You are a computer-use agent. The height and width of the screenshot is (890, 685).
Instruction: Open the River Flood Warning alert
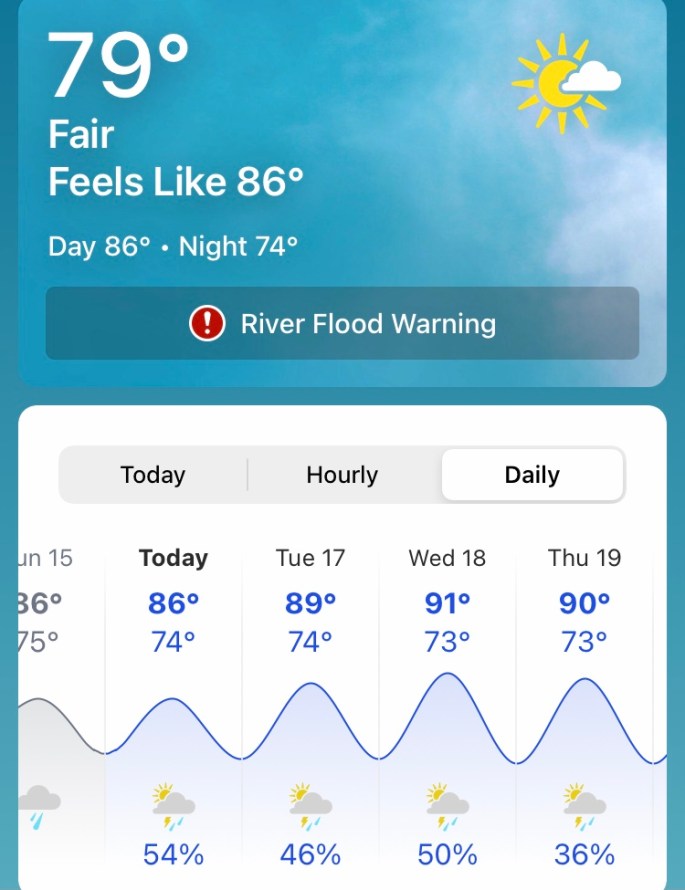coord(342,324)
